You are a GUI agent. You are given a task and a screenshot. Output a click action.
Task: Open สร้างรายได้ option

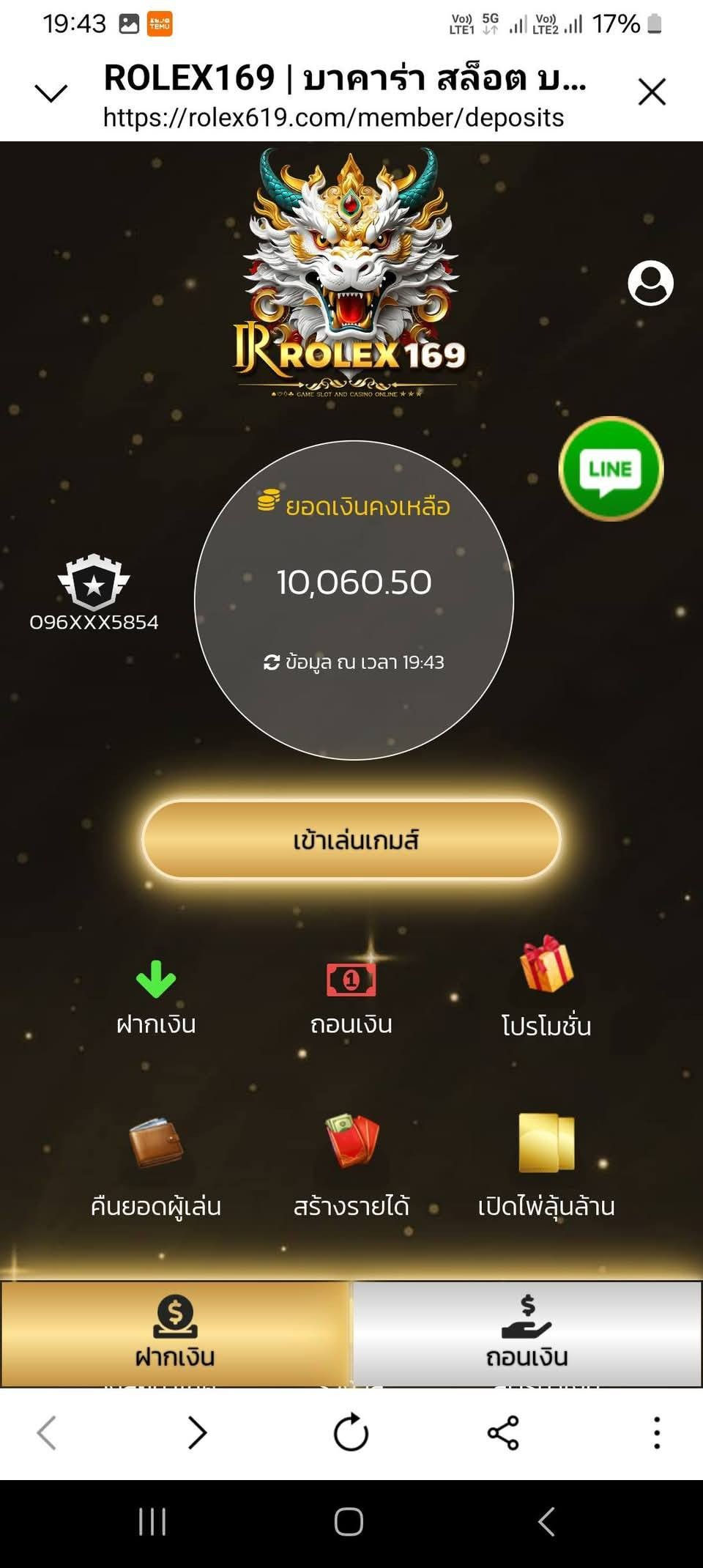pos(351,1165)
